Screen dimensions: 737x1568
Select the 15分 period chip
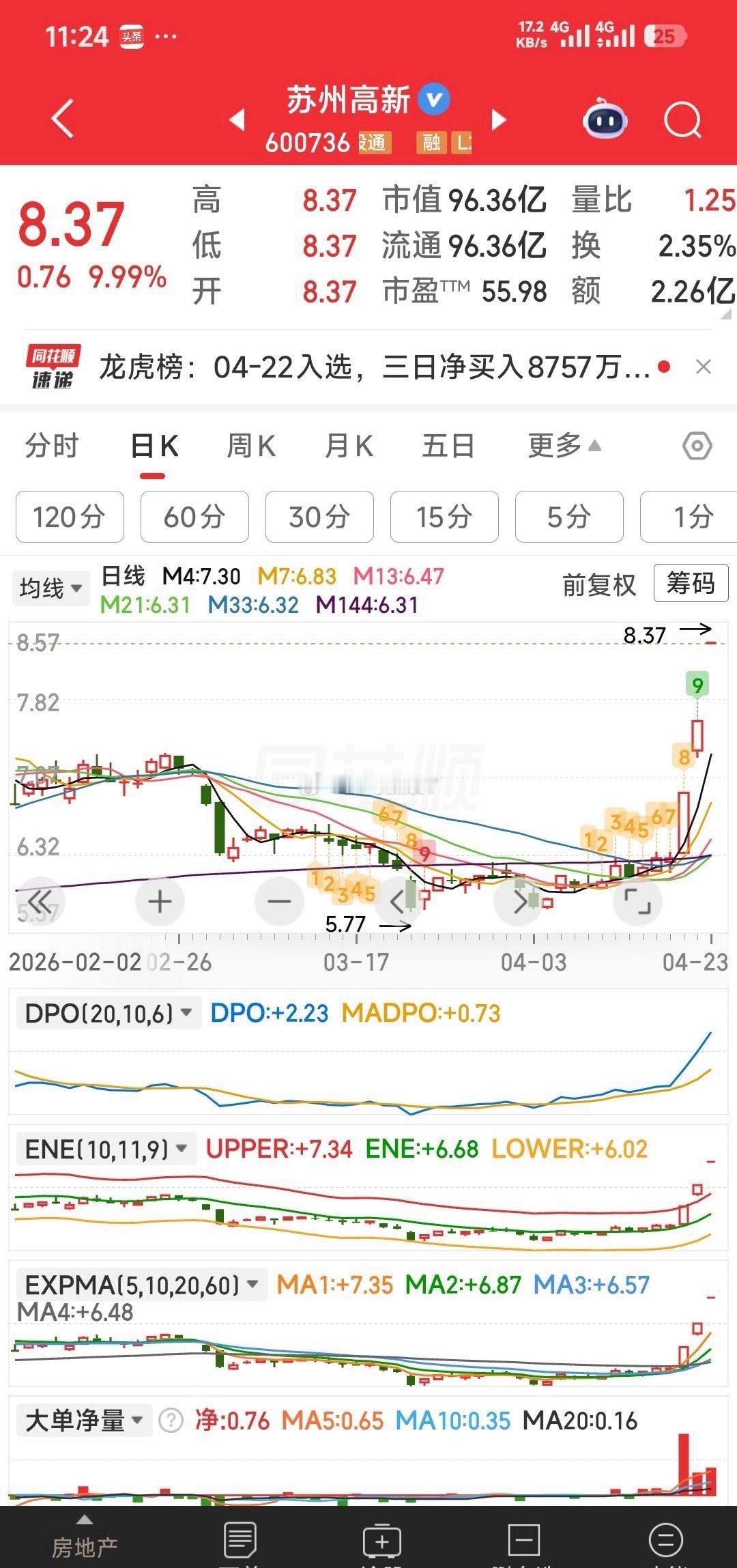click(444, 517)
